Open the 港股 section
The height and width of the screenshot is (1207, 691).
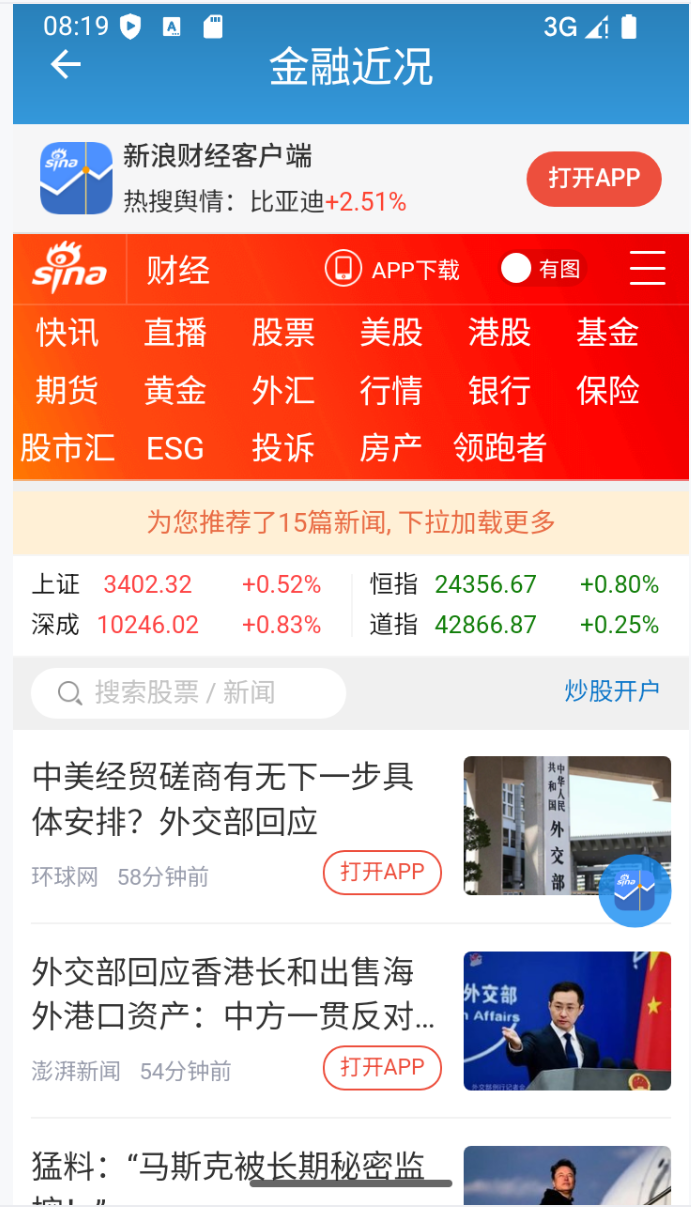(x=499, y=332)
